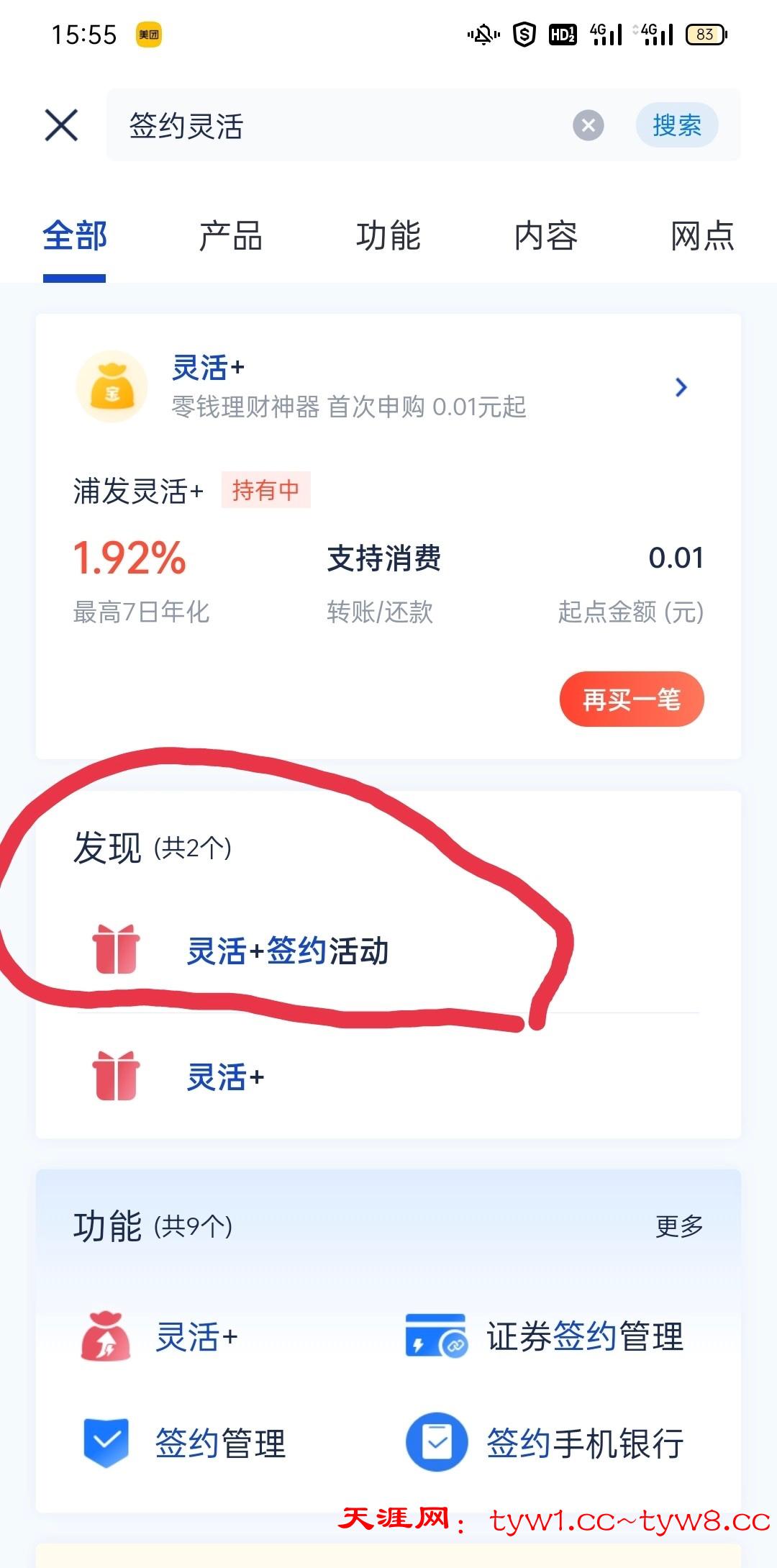The width and height of the screenshot is (777, 1568).
Task: Open 证券签约管理
Action: 584,1336
